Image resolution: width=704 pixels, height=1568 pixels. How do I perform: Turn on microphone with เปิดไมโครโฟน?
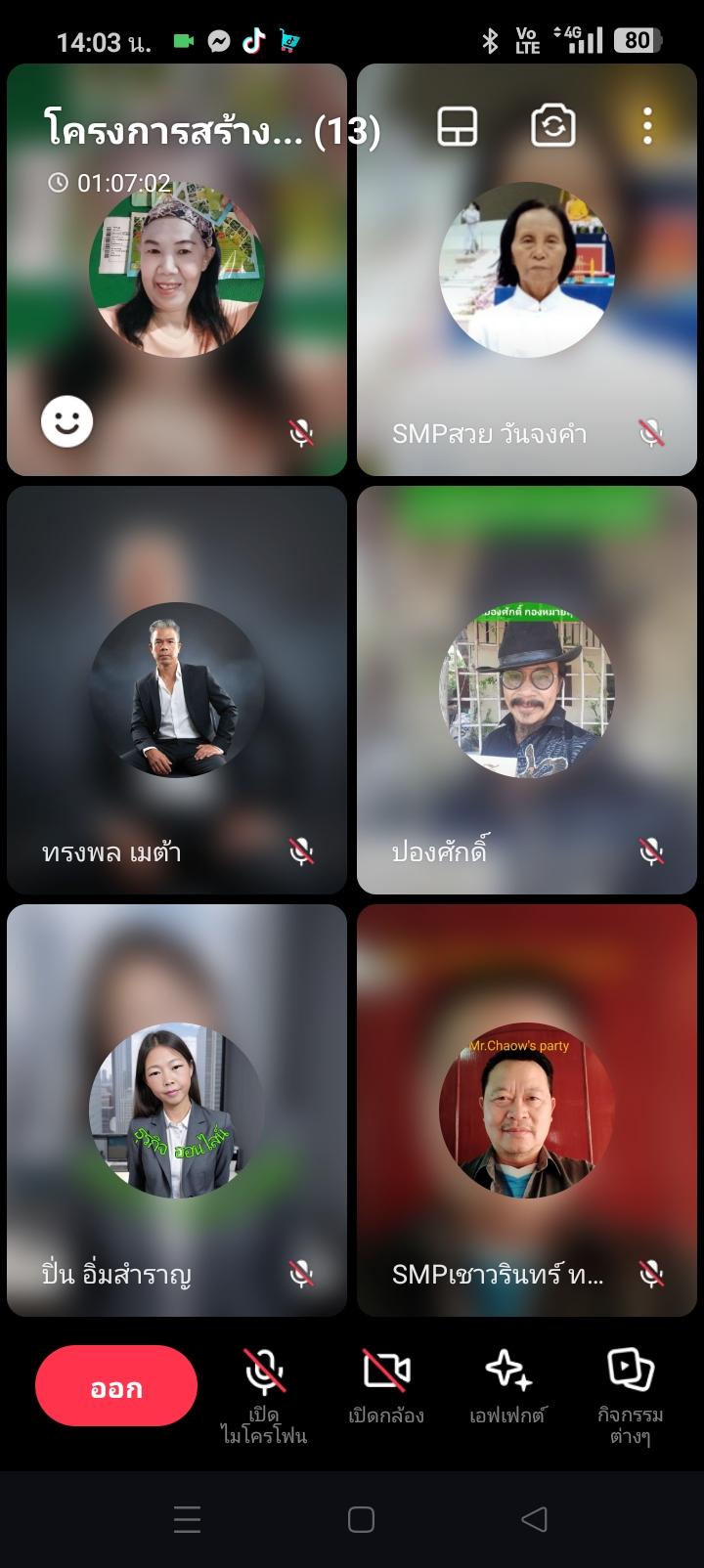[264, 1395]
